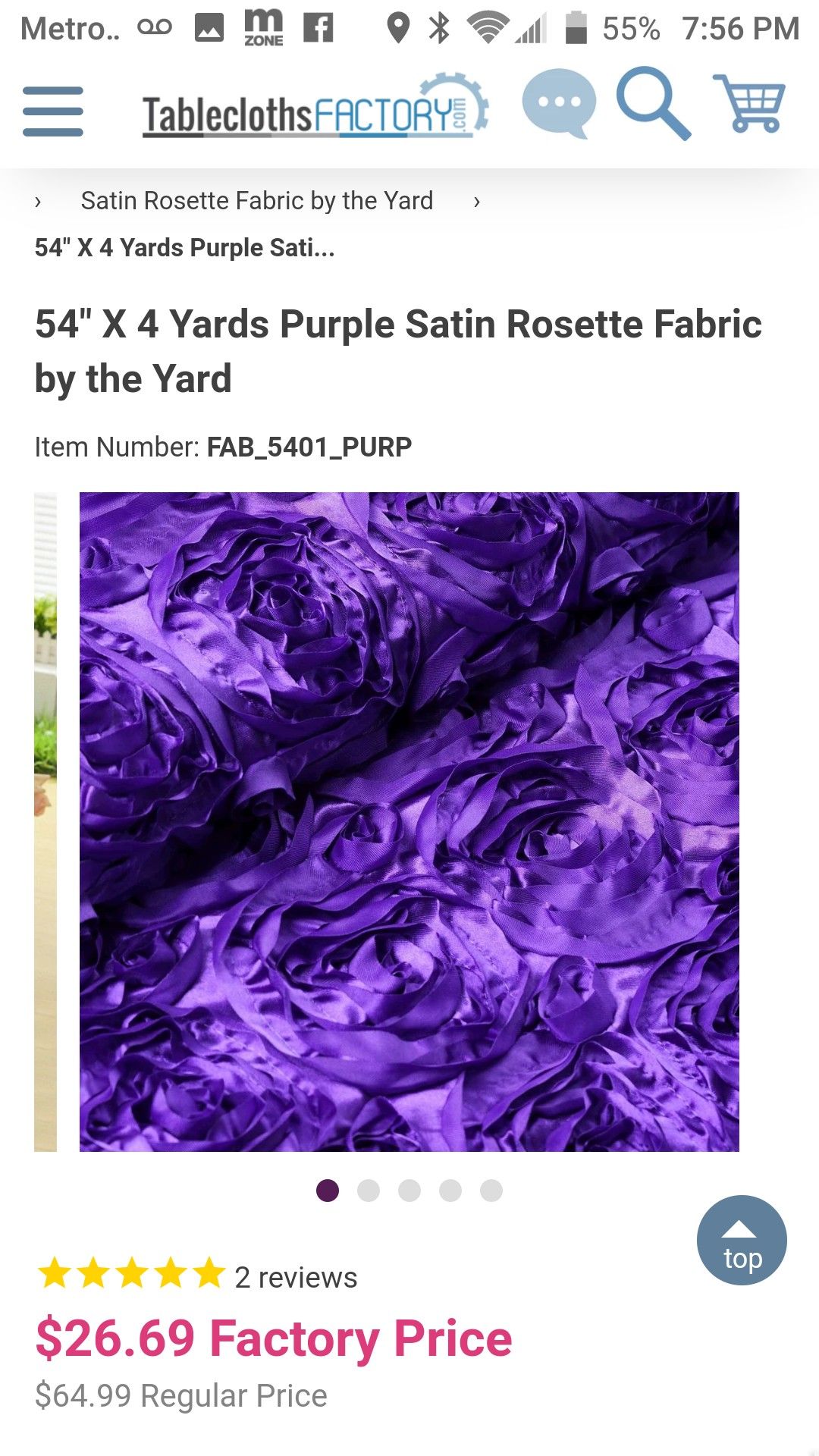View the shopping cart
819x1456 pixels.
click(x=749, y=103)
